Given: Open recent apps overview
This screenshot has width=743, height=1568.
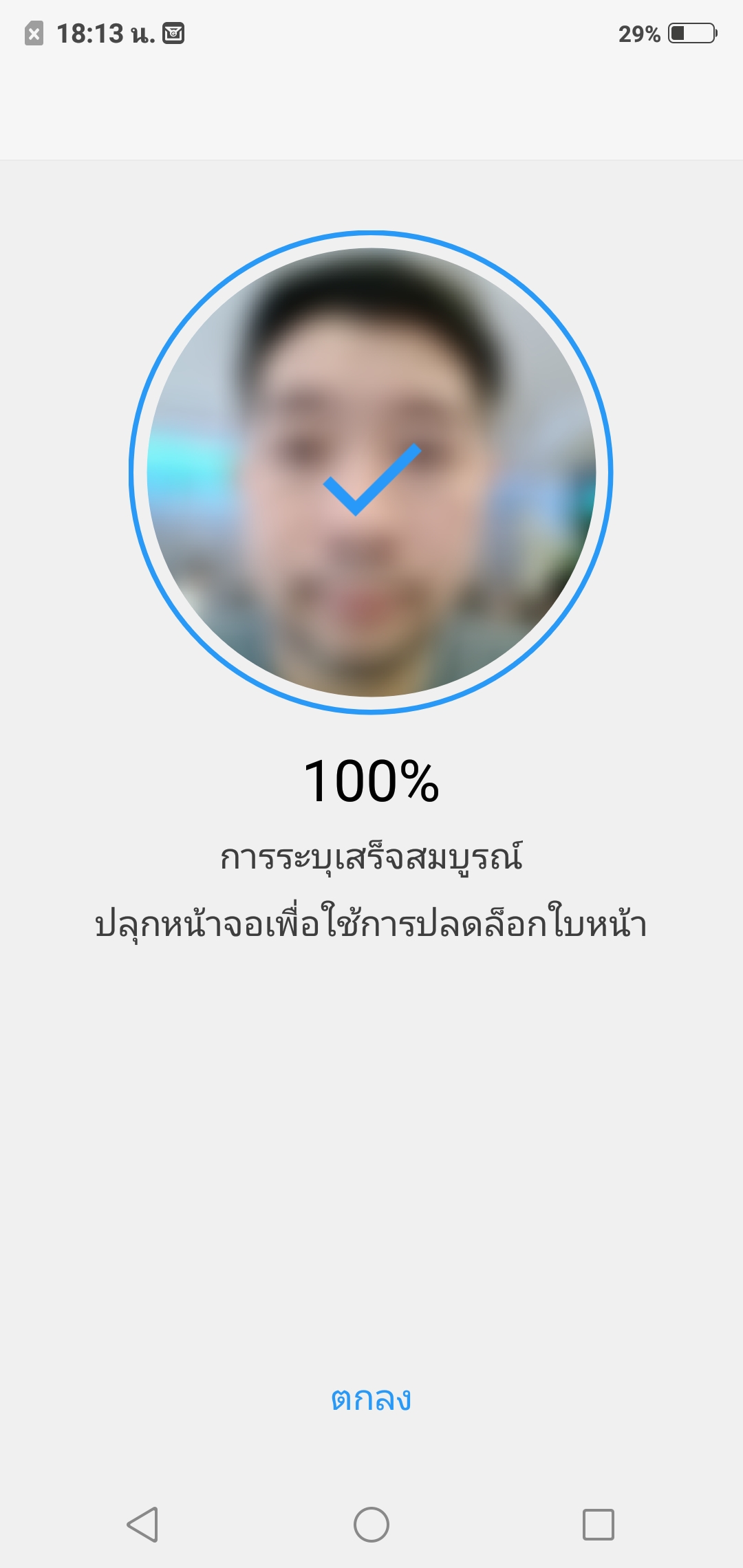Looking at the screenshot, I should pos(598,1525).
